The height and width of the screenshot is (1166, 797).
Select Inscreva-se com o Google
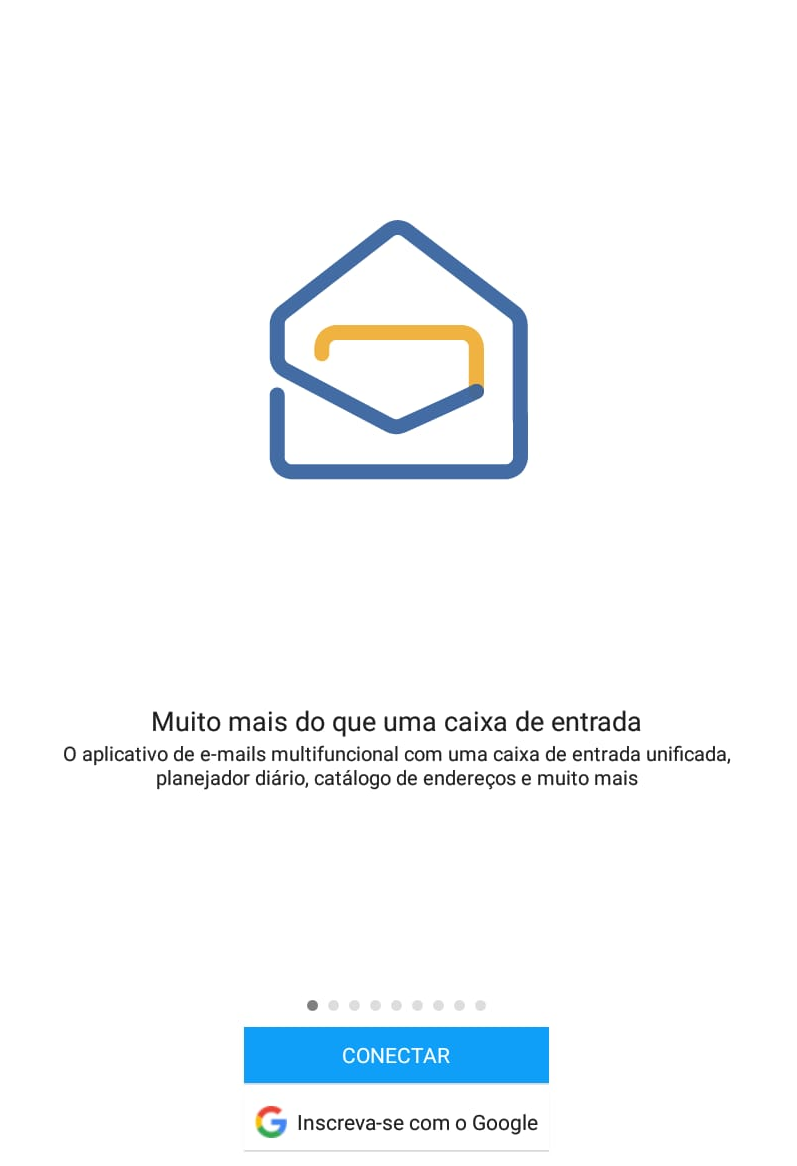tap(396, 1122)
